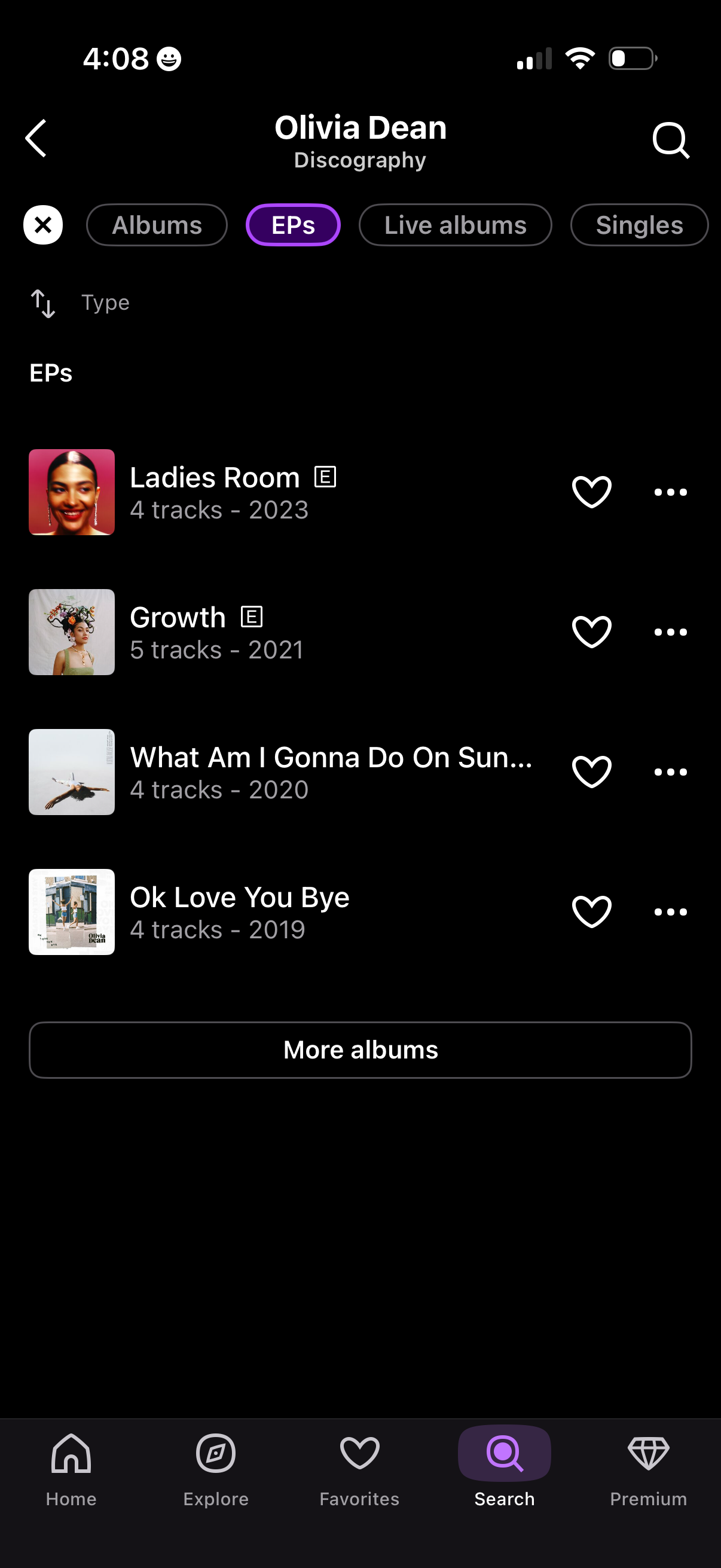This screenshot has width=721, height=1568.
Task: Go back with the top-left chevron
Action: (36, 139)
